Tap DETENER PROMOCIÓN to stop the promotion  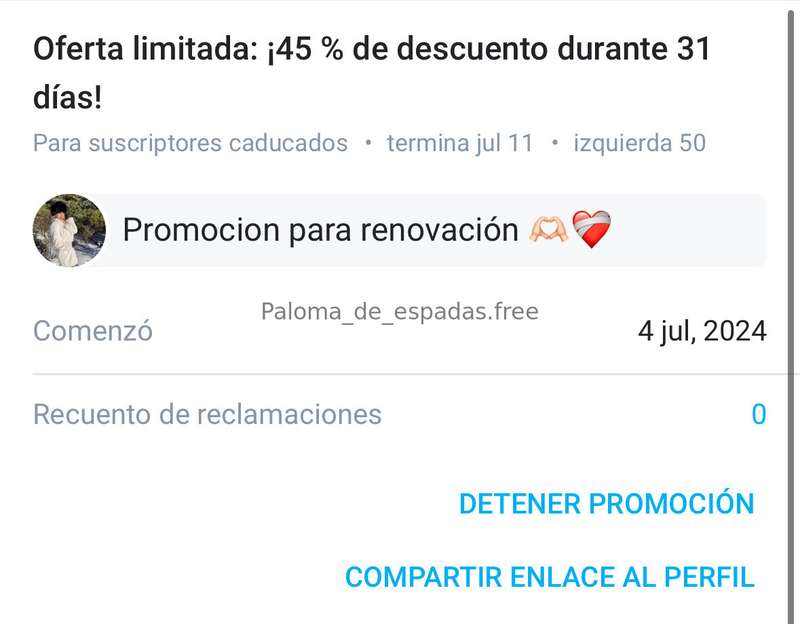click(x=606, y=503)
